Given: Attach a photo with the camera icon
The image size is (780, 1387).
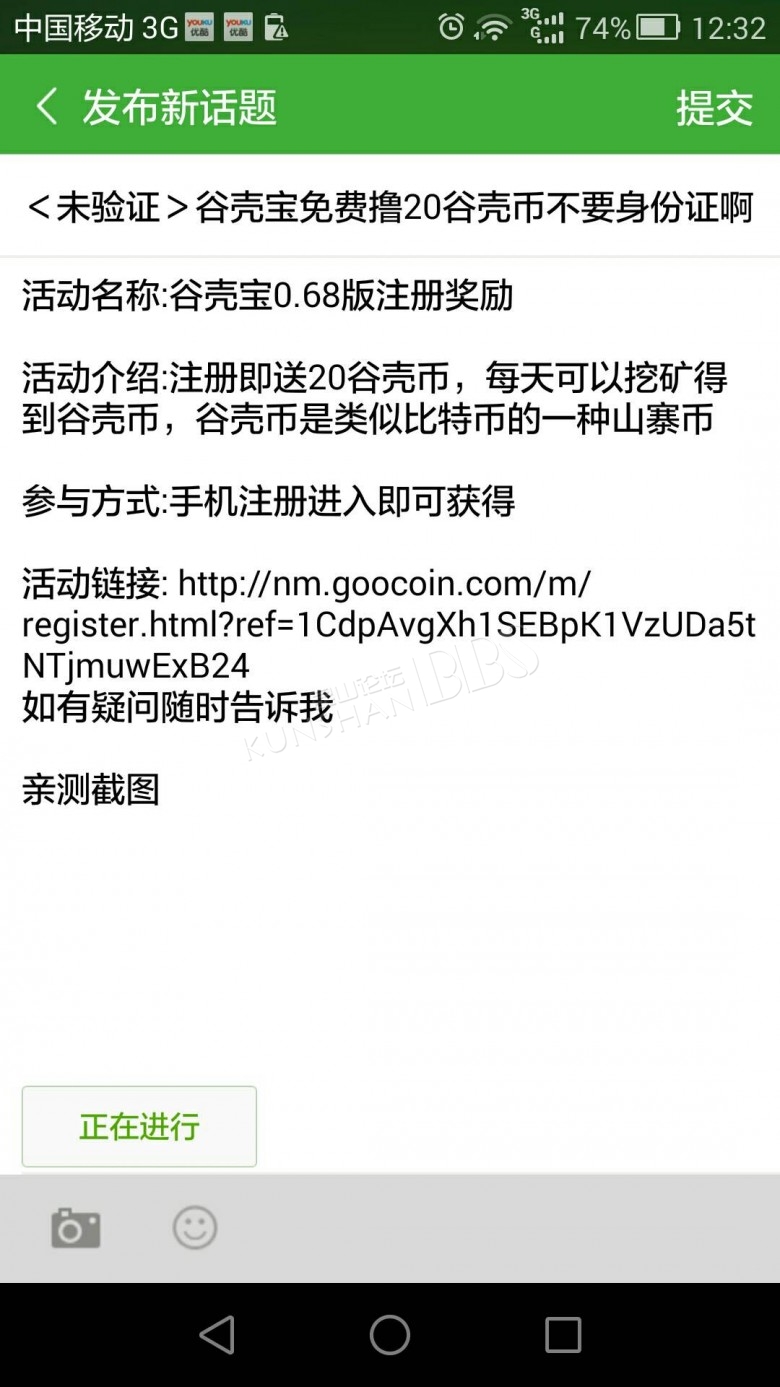Looking at the screenshot, I should pos(76,1228).
